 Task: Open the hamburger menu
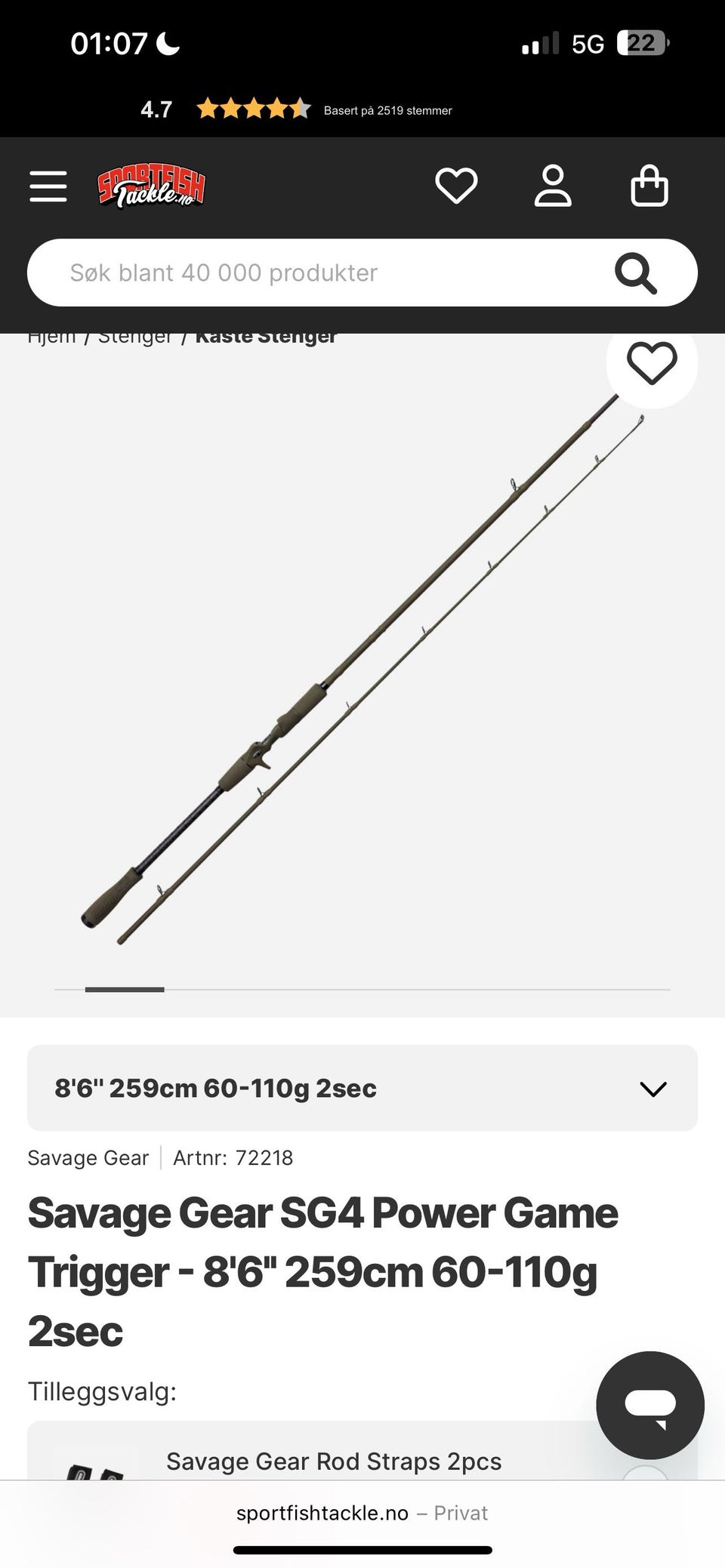point(48,186)
